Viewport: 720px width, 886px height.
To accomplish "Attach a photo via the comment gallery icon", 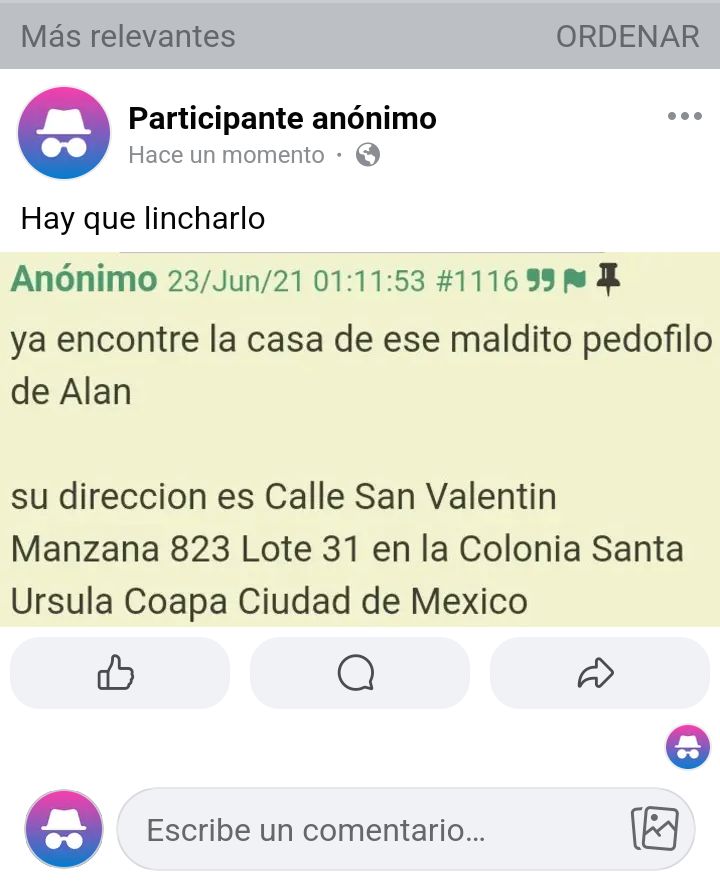I will tap(655, 829).
